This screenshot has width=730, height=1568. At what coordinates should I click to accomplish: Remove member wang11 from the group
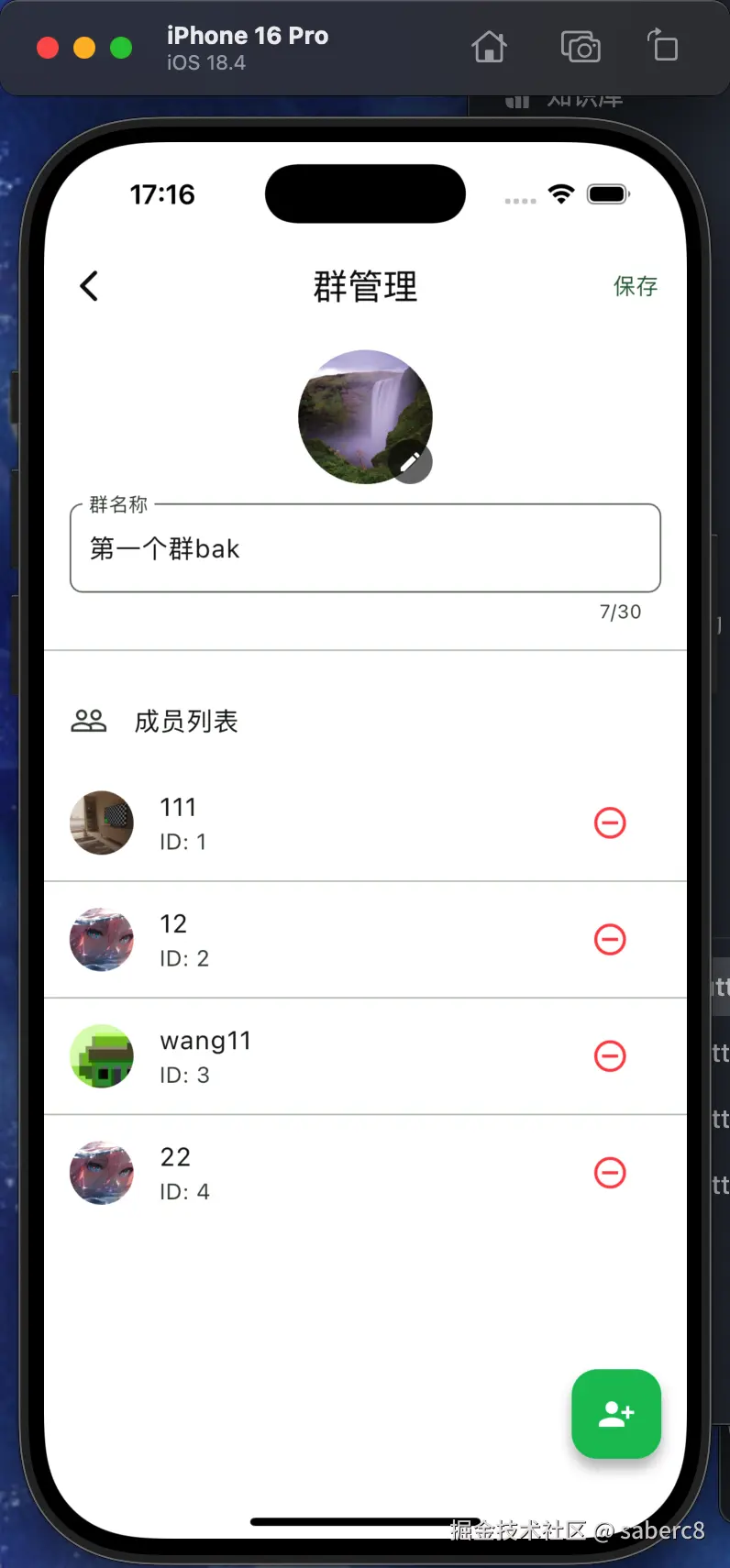610,1055
